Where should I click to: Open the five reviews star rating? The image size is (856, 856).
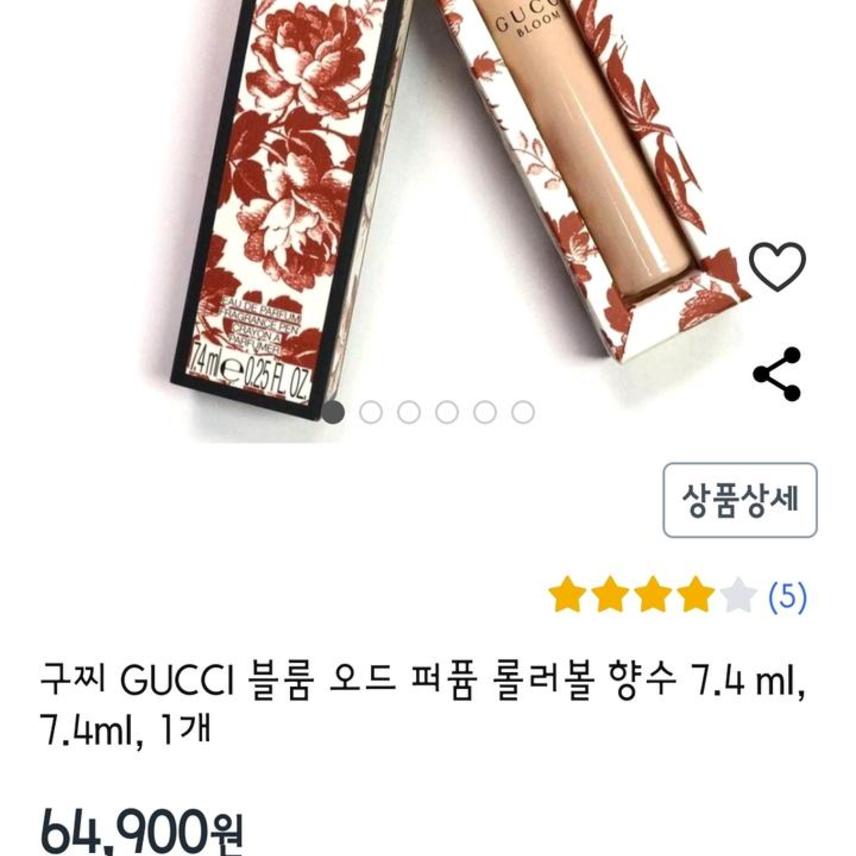pos(677,597)
